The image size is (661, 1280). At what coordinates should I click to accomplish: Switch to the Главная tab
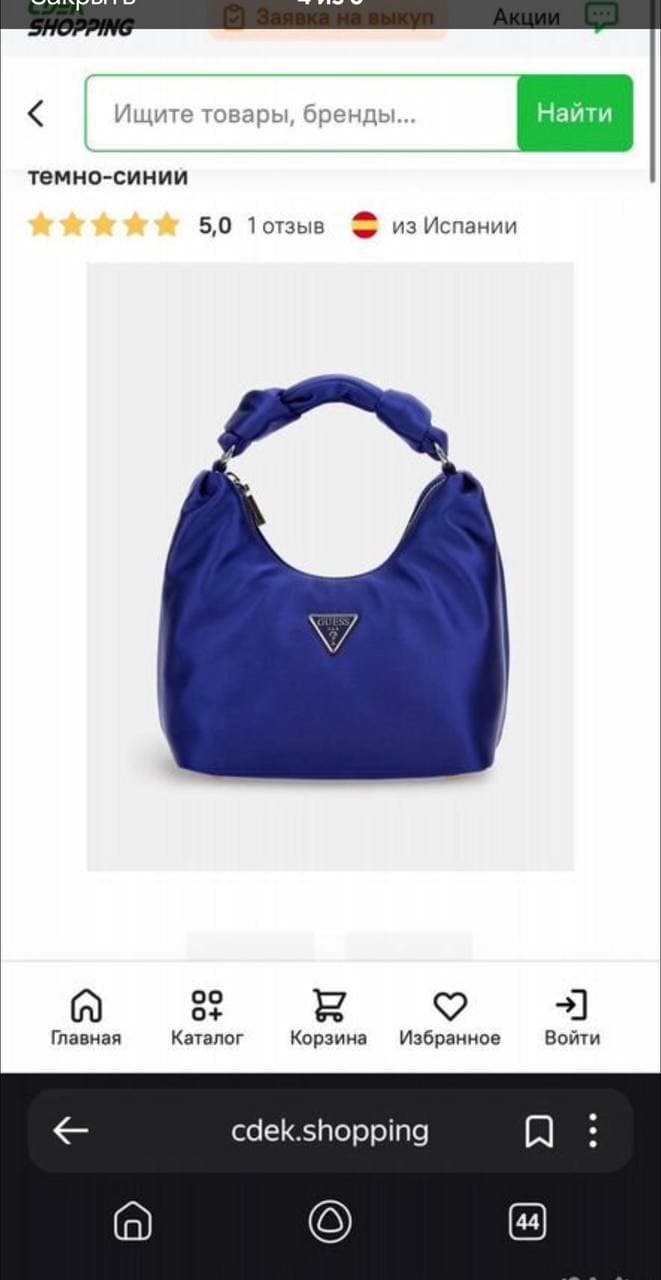pos(86,1018)
